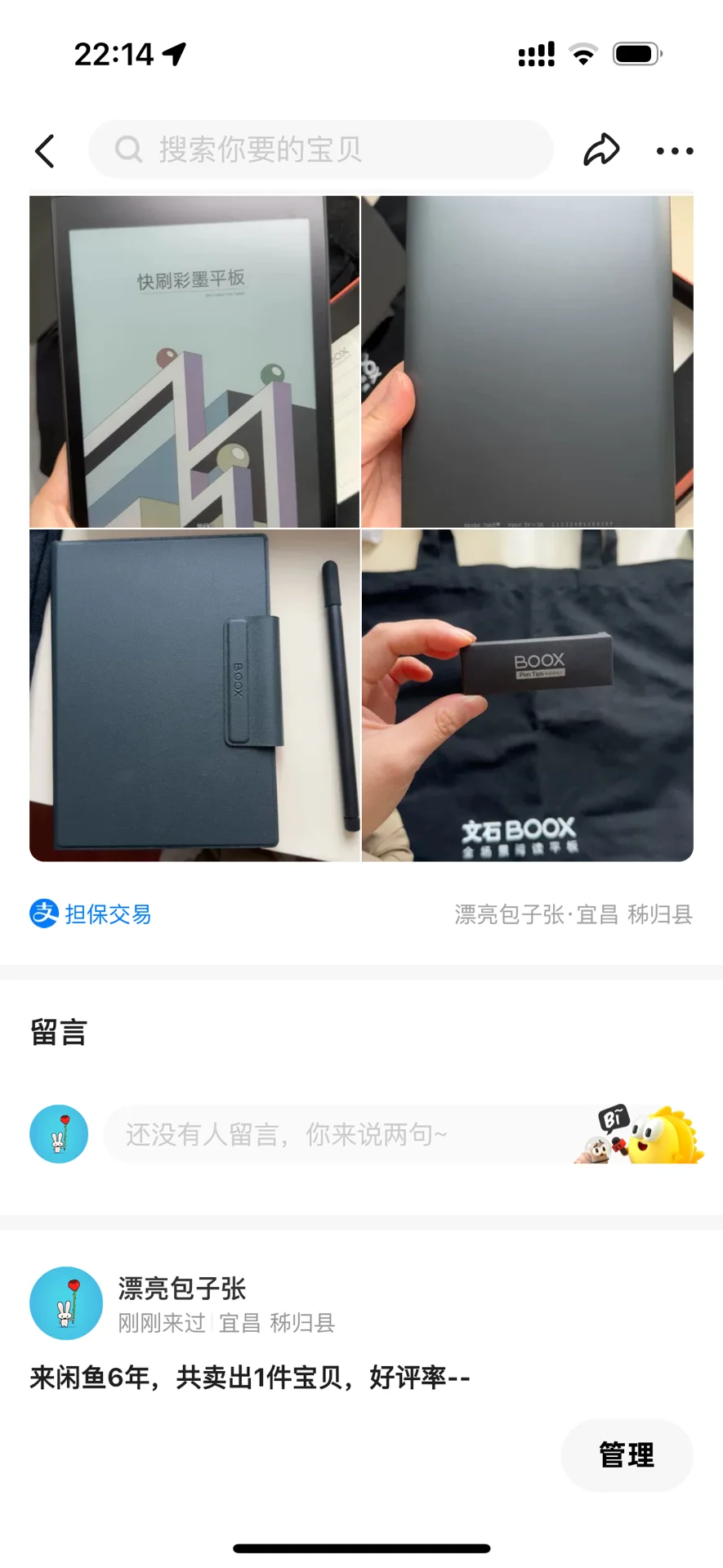The height and width of the screenshot is (1568, 723).
Task: Tap the 管理 button
Action: click(x=627, y=1454)
